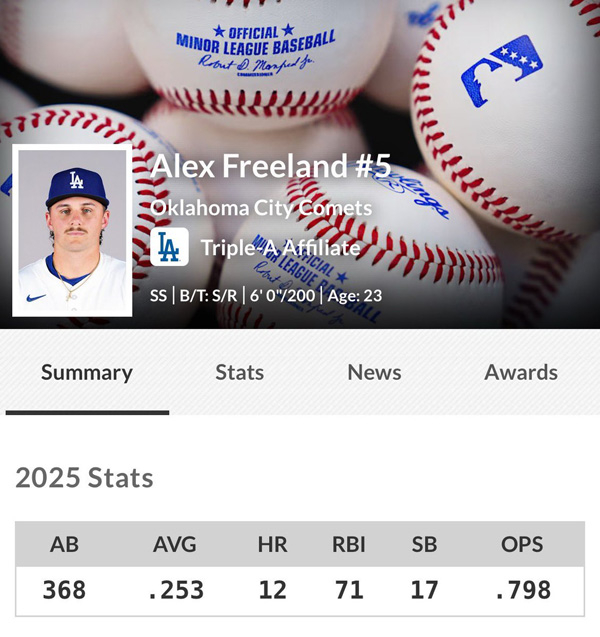The width and height of the screenshot is (600, 637).
Task: Switch to the Summary tab
Action: tap(87, 372)
